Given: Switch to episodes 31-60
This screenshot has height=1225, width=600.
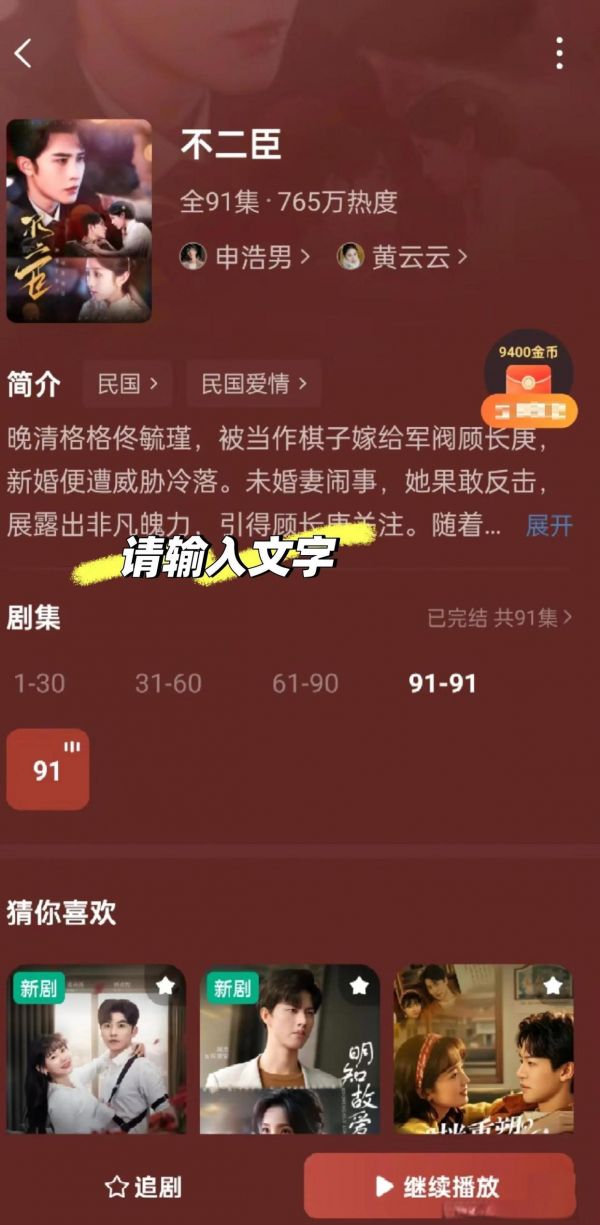Looking at the screenshot, I should tap(168, 684).
